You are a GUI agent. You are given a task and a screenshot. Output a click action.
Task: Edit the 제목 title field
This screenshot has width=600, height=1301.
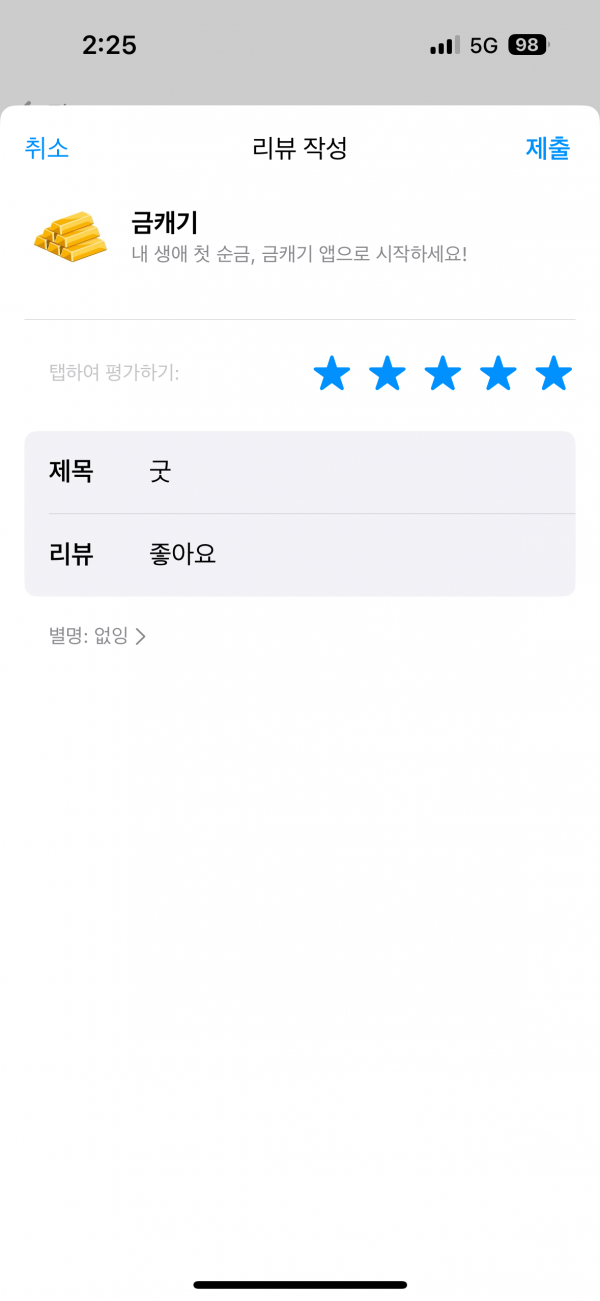tap(300, 472)
